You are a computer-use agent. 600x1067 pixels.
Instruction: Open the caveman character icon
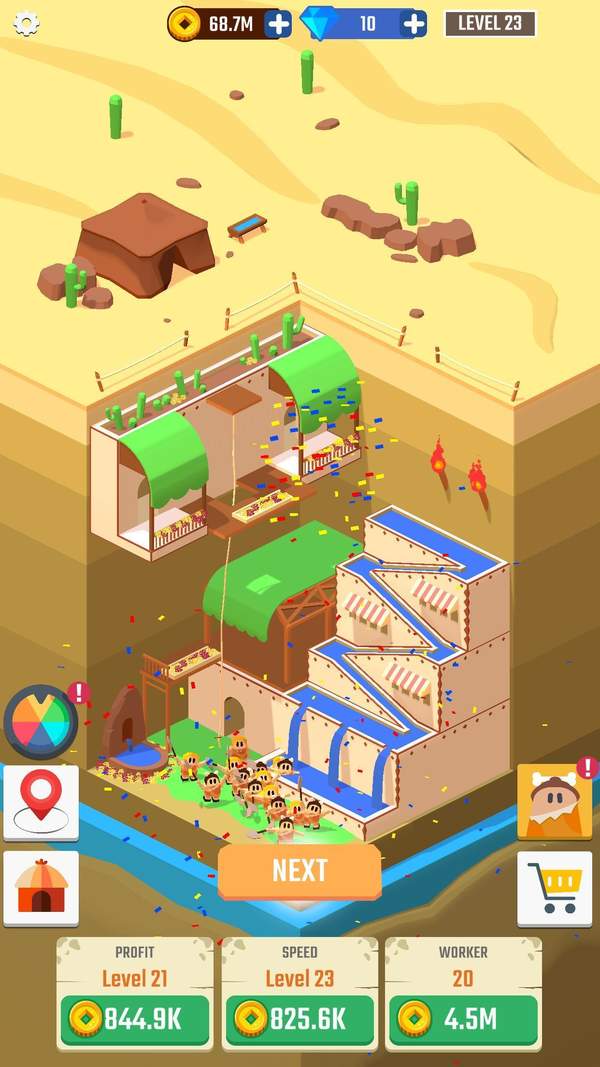click(x=553, y=801)
